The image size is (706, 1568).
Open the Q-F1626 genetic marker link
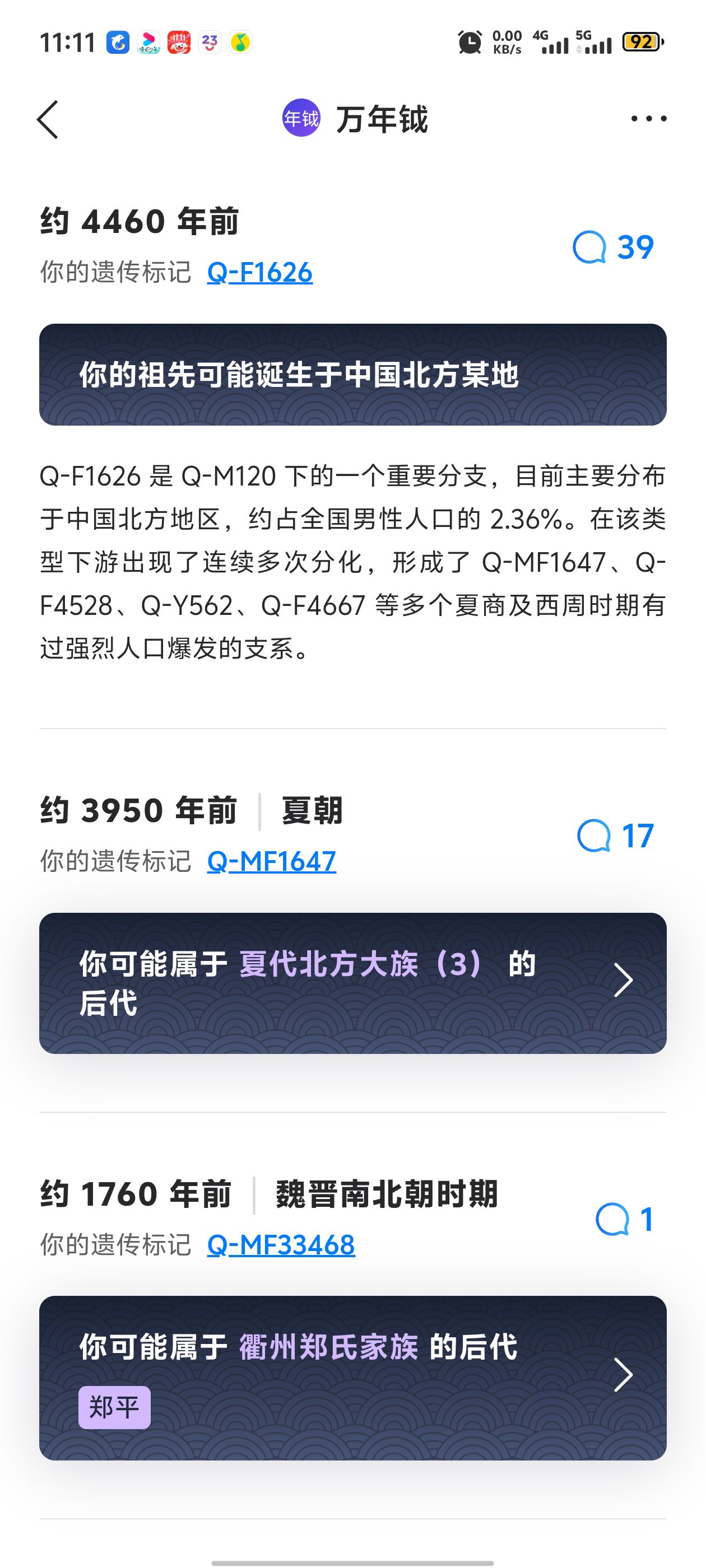click(259, 272)
